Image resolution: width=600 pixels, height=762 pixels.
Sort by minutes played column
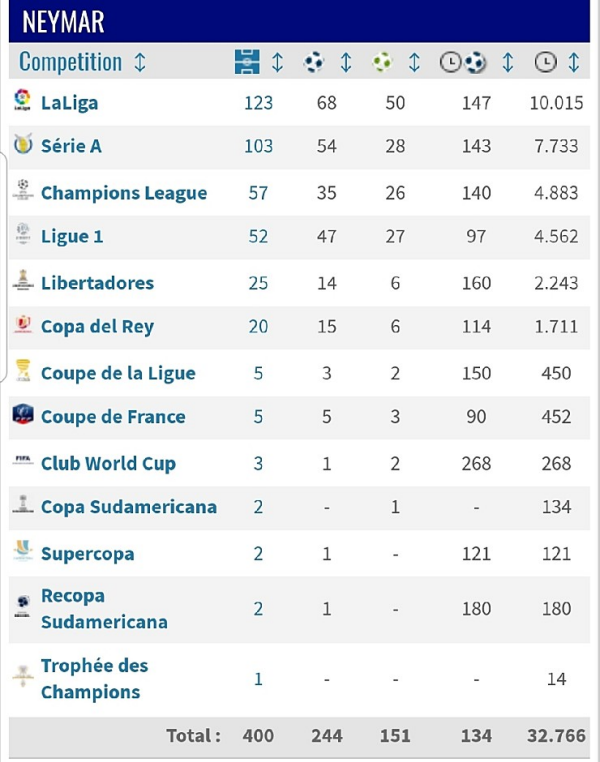click(573, 62)
